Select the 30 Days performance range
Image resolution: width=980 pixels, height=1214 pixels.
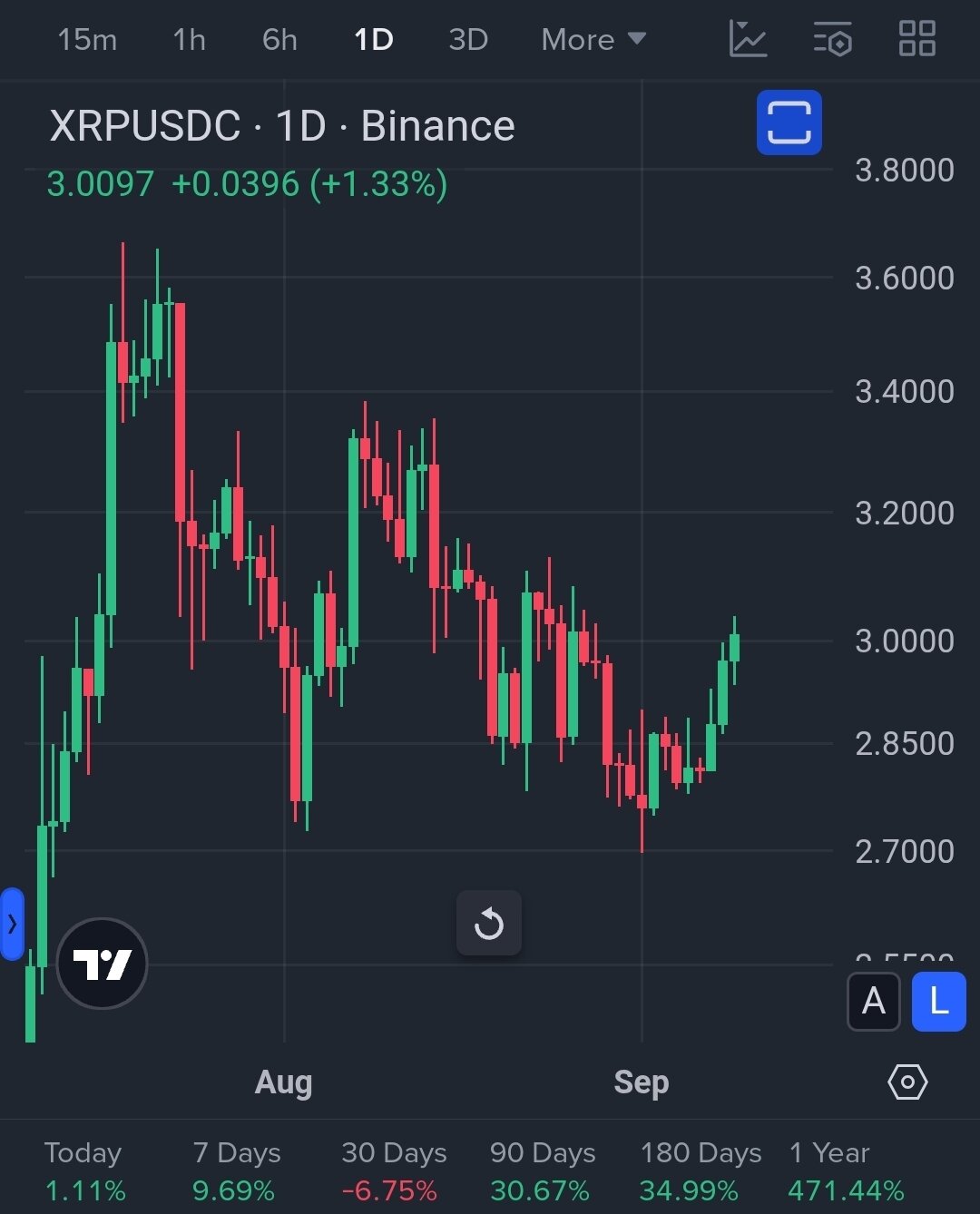click(394, 1170)
